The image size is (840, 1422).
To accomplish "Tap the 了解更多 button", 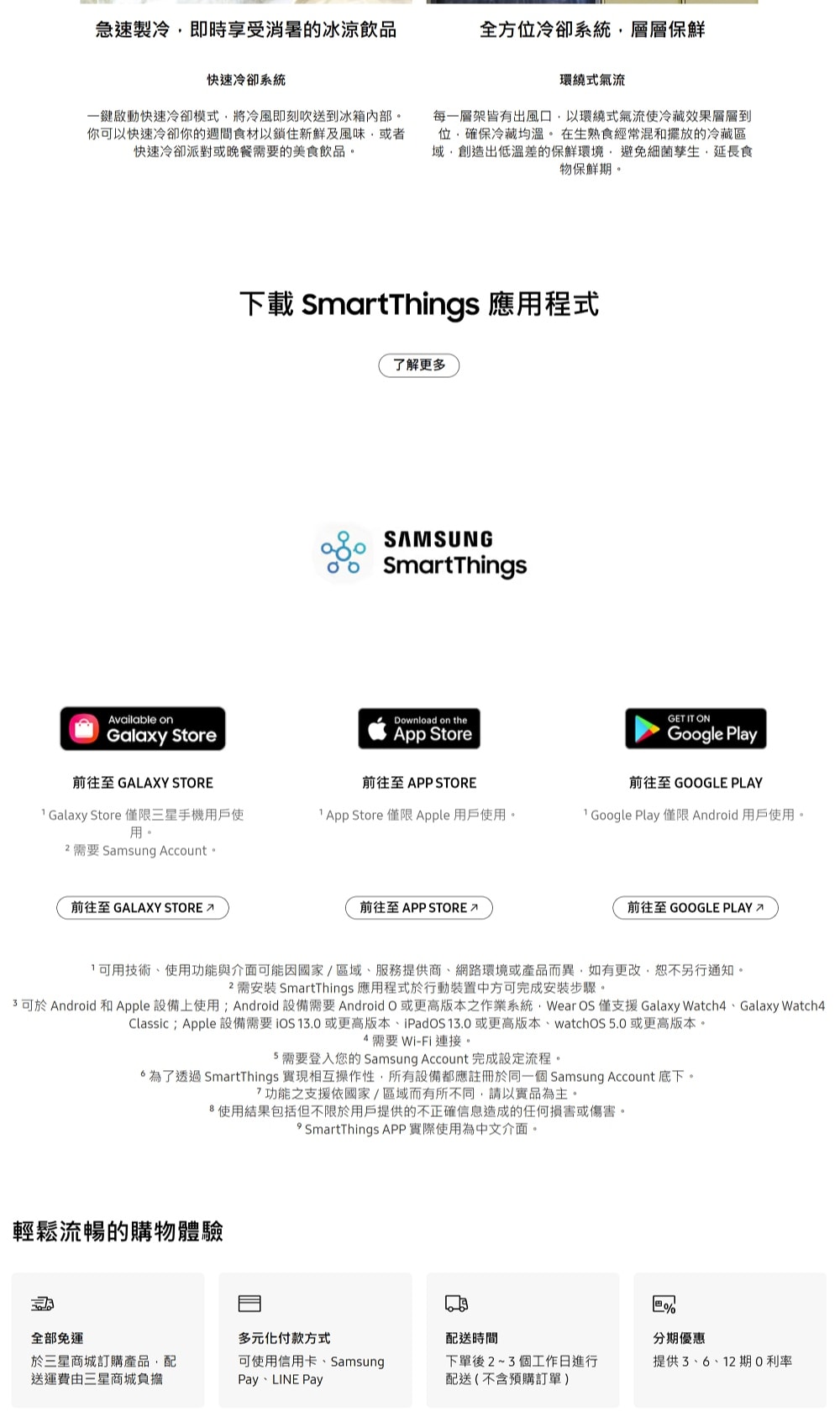I will pyautogui.click(x=419, y=365).
